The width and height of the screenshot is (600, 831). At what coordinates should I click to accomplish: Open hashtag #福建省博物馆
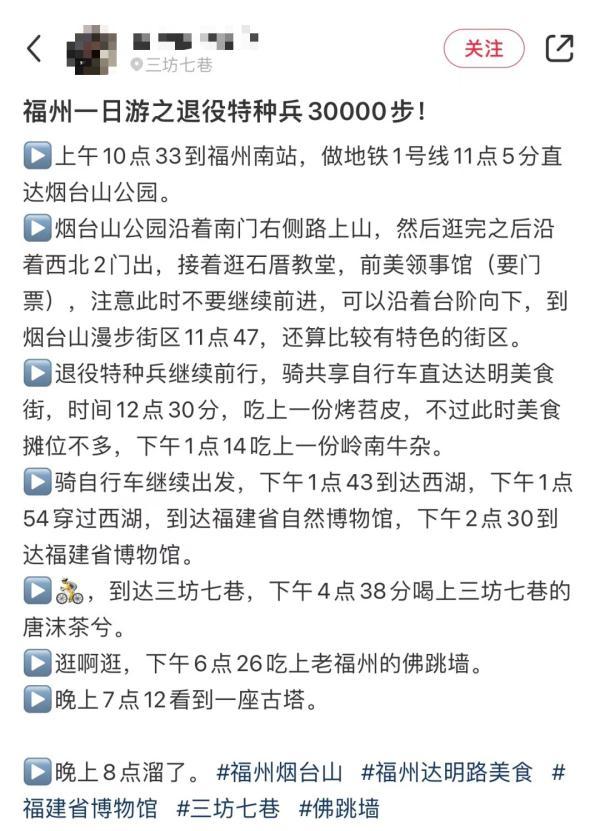pyautogui.click(x=90, y=808)
